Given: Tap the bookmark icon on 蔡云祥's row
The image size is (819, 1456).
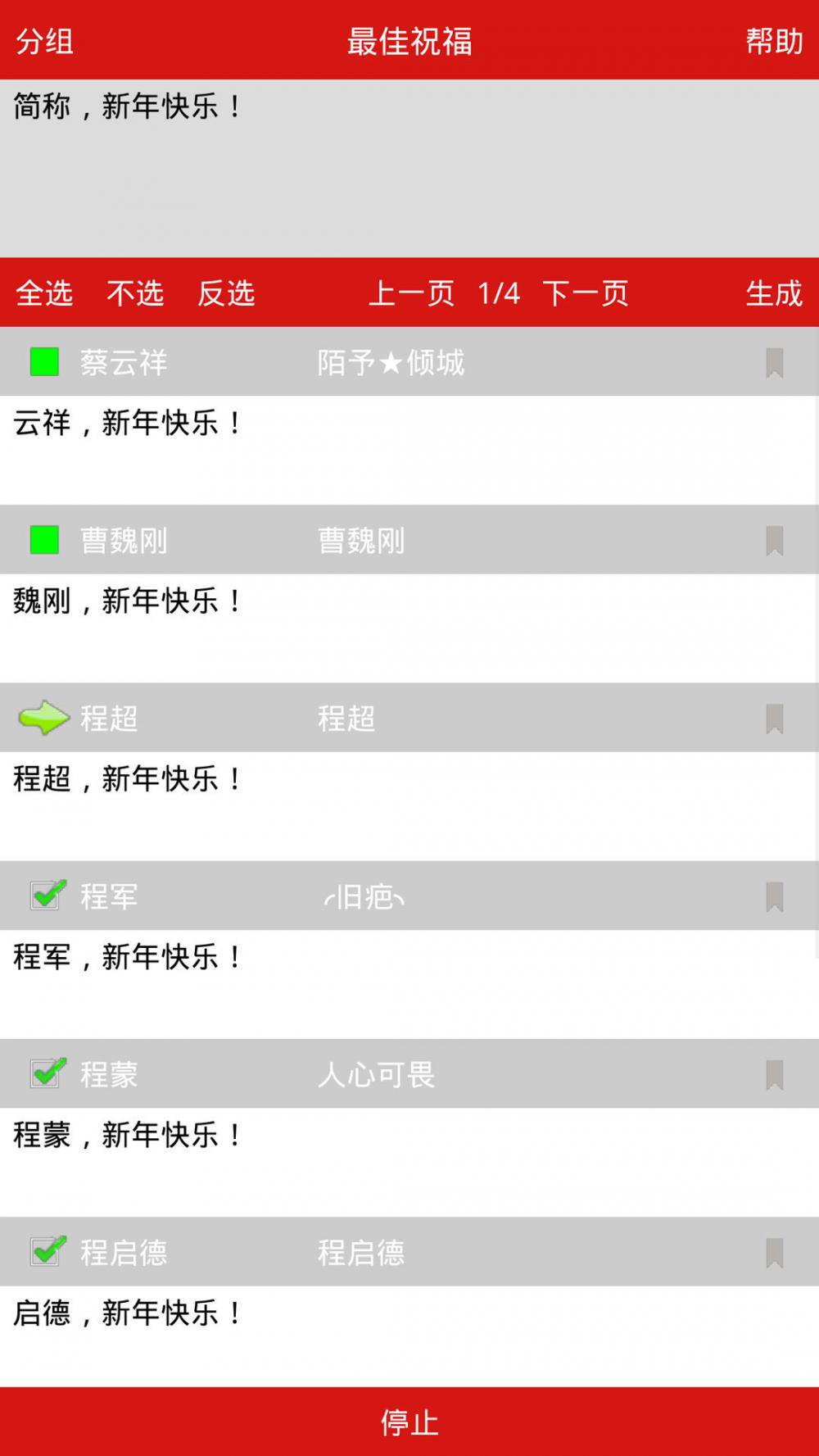Looking at the screenshot, I should 774,362.
